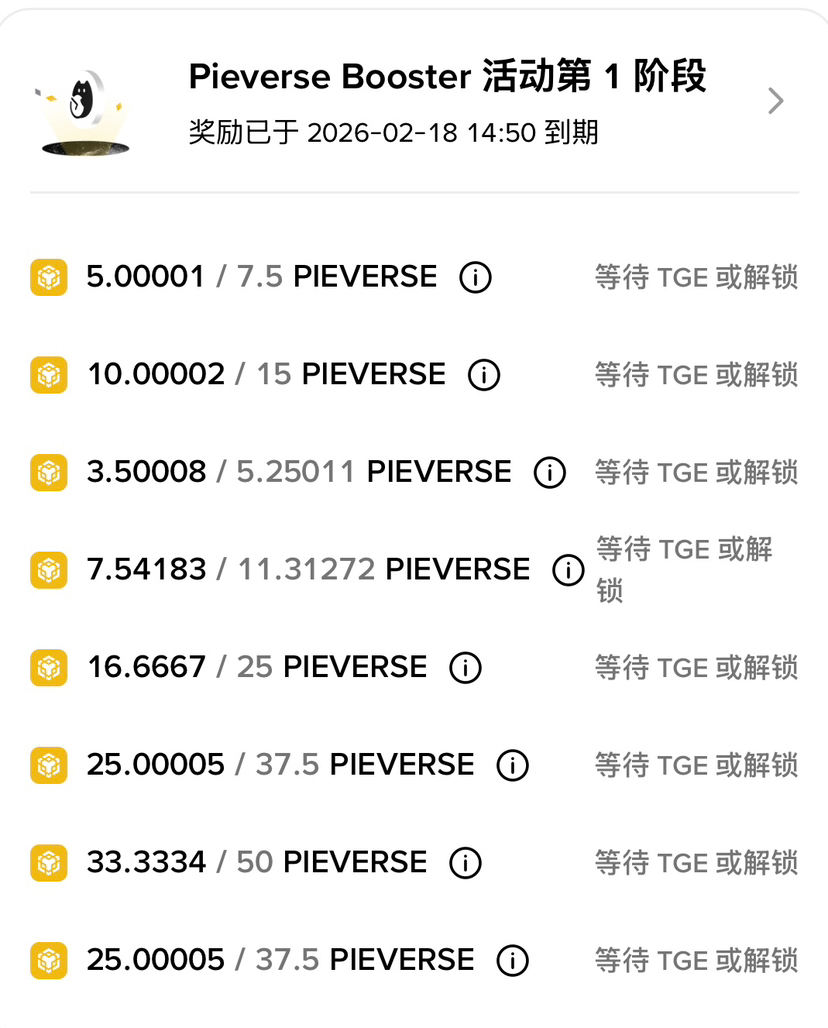Tap info icon beside 10.00002 / 15 PIEVERSE

point(484,375)
